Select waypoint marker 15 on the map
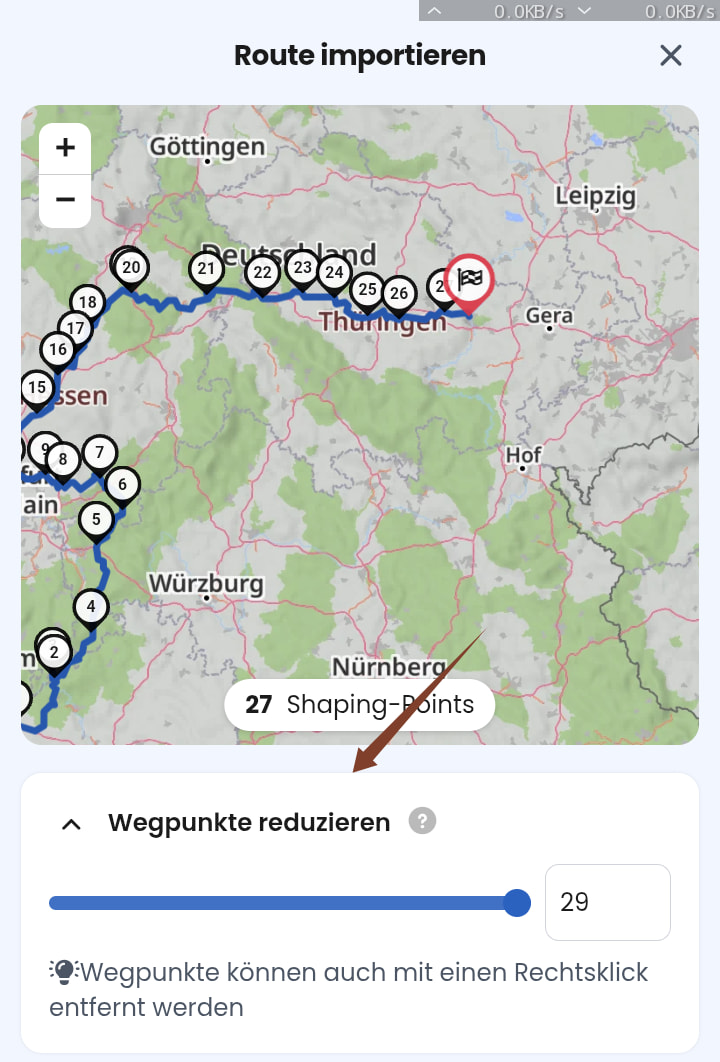This screenshot has width=720, height=1062. click(x=37, y=388)
